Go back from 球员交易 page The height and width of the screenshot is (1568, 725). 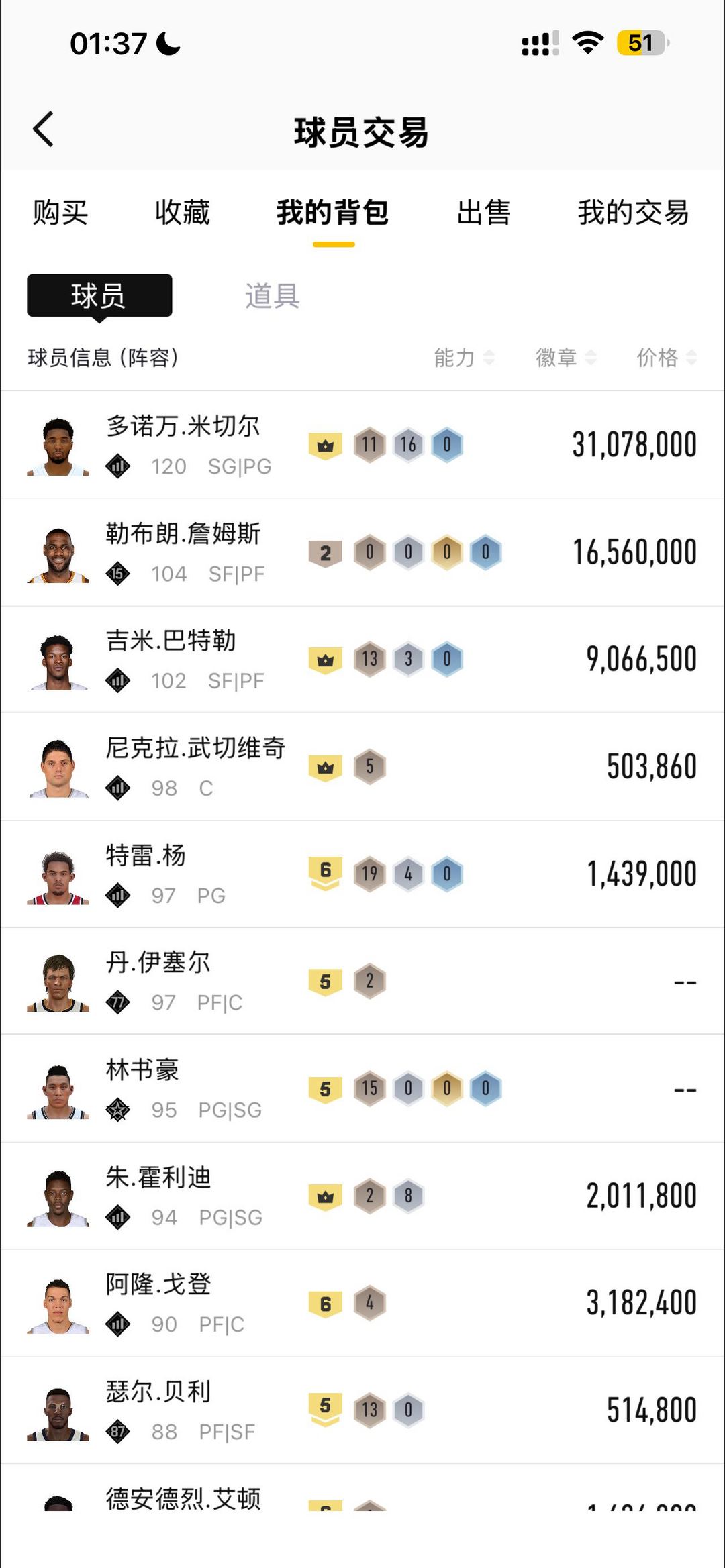(x=44, y=129)
